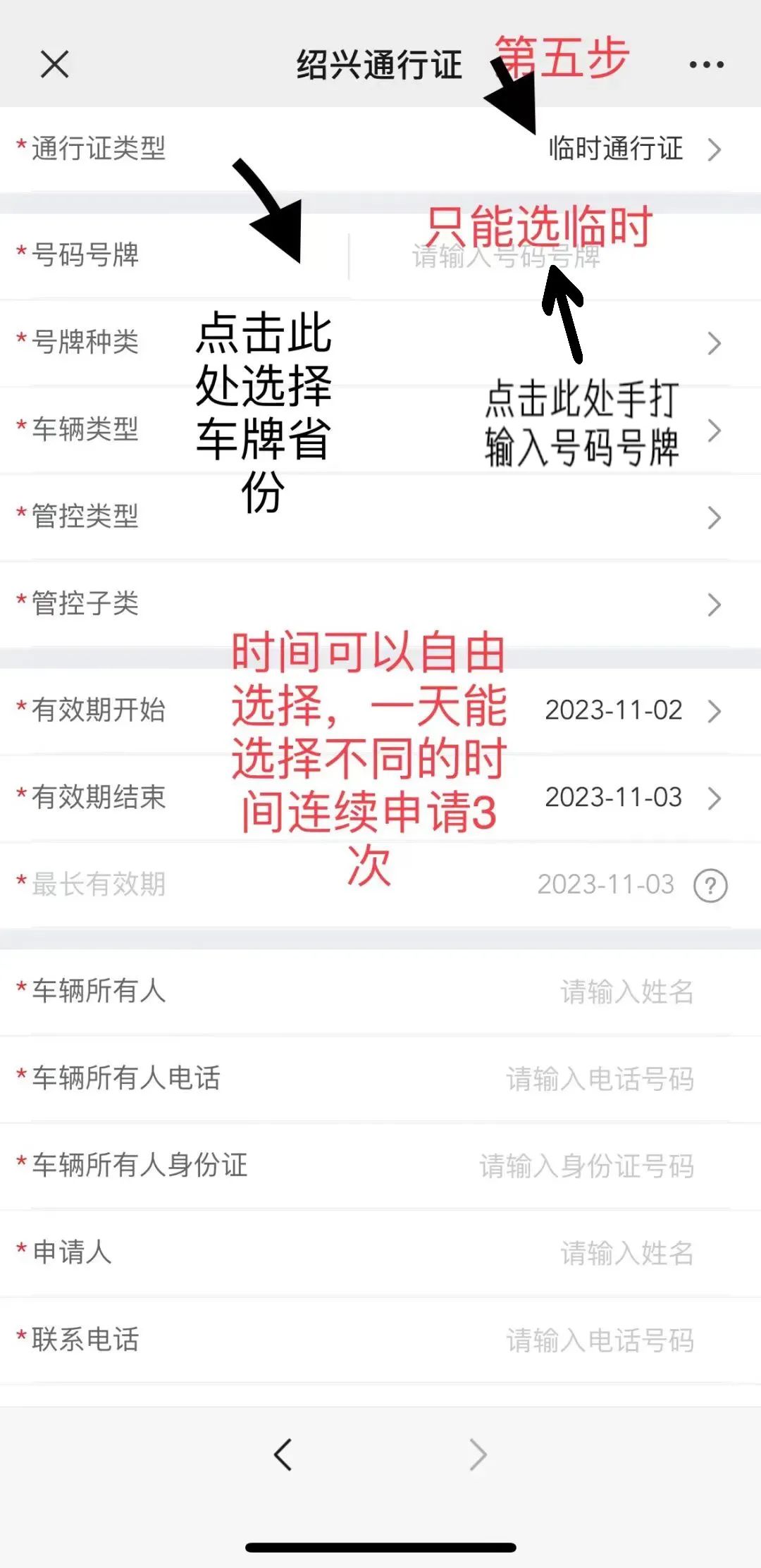This screenshot has width=761, height=1568.
Task: Focus the 车辆所有人身份证 ID field
Action: tap(586, 1166)
